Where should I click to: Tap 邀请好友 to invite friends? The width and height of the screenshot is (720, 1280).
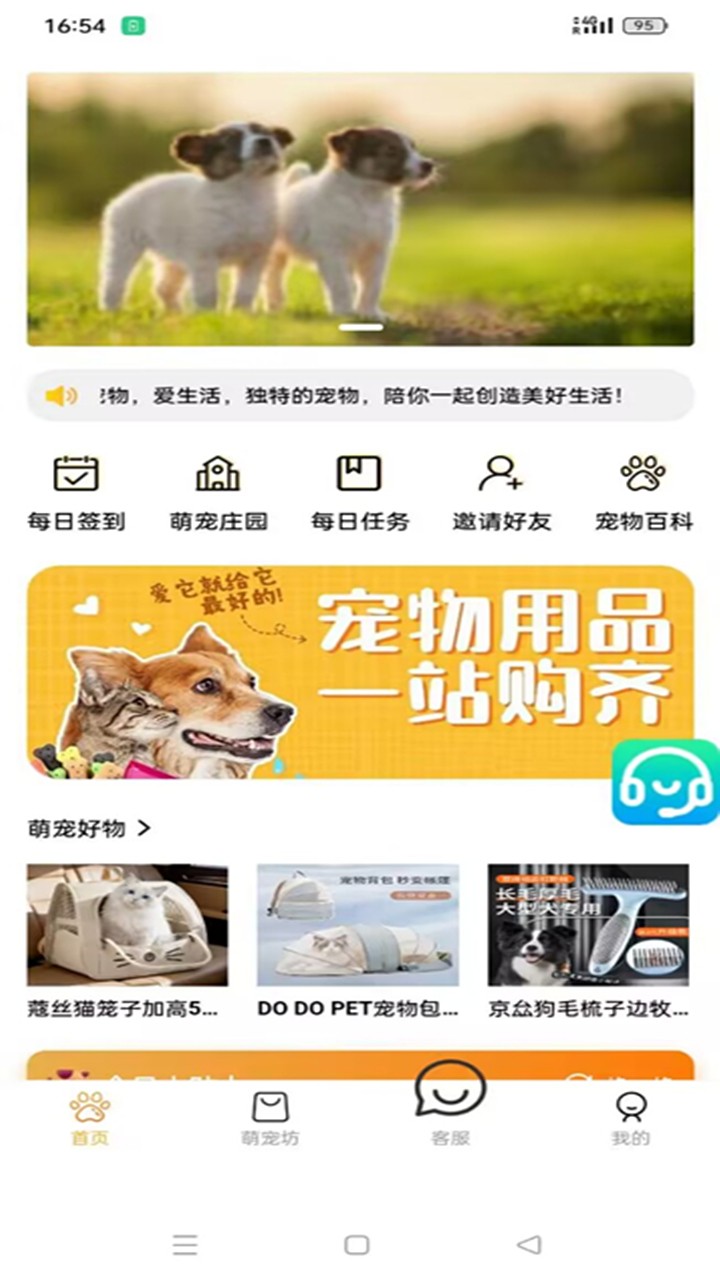(501, 492)
